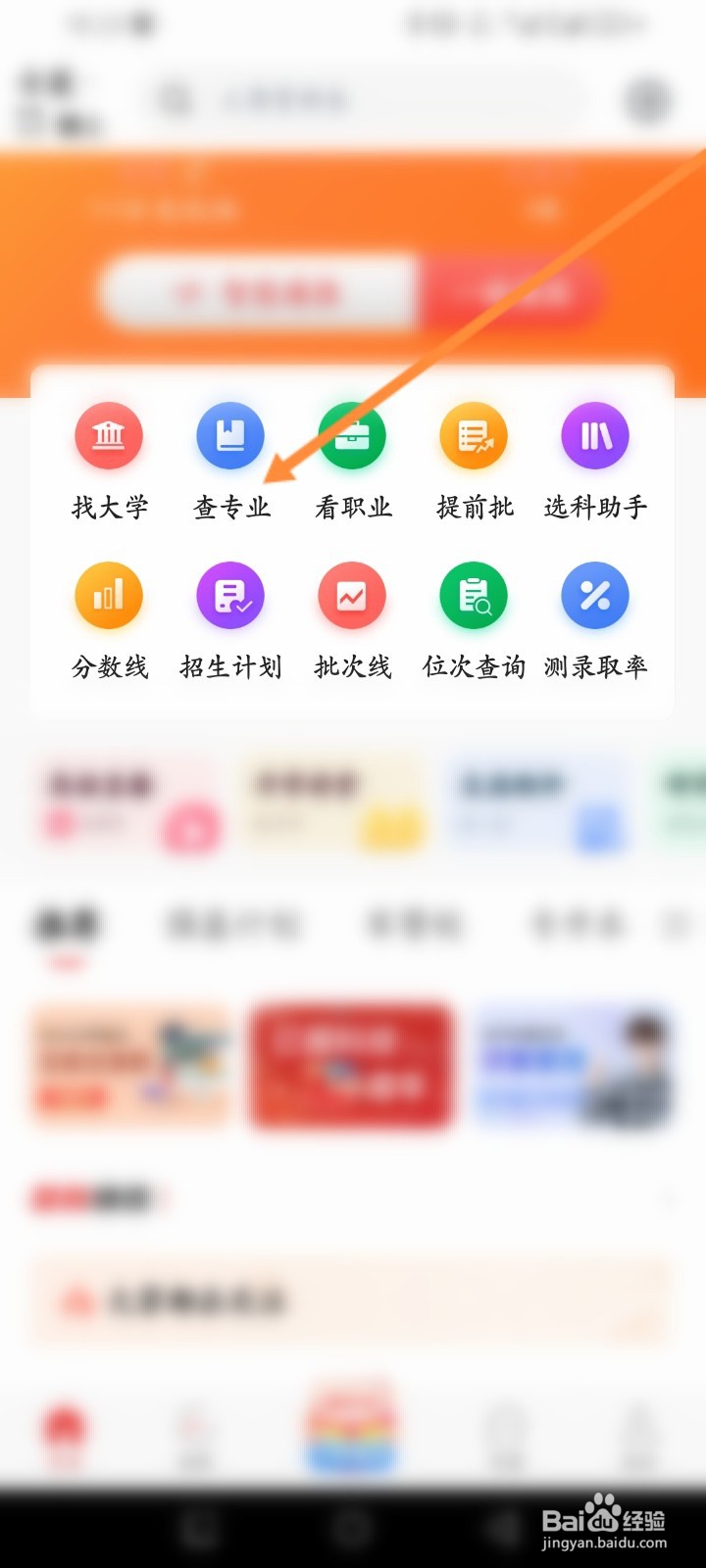
Task: Open the 找大学 (Find University) icon
Action: [109, 436]
